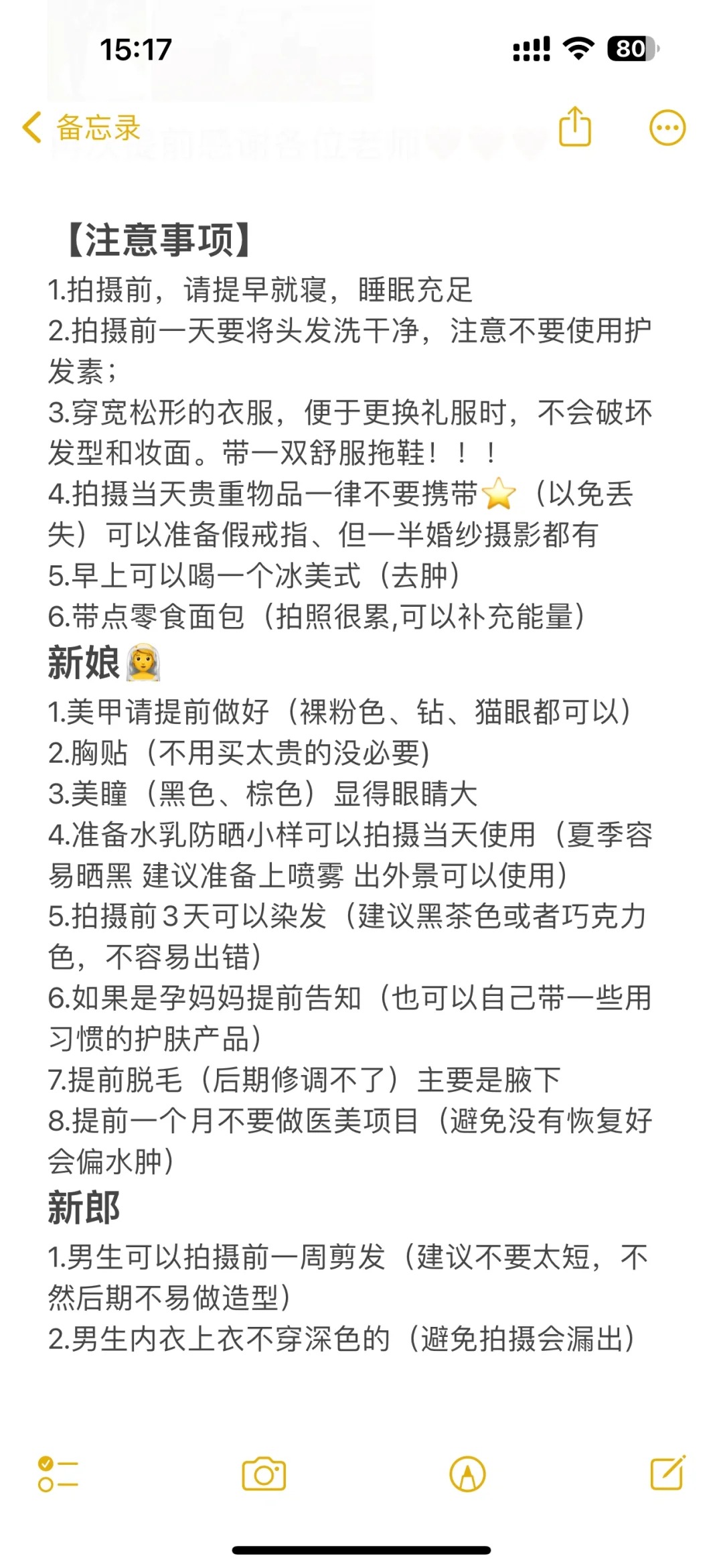
Task: Open the camera attachment option
Action: click(x=264, y=1474)
